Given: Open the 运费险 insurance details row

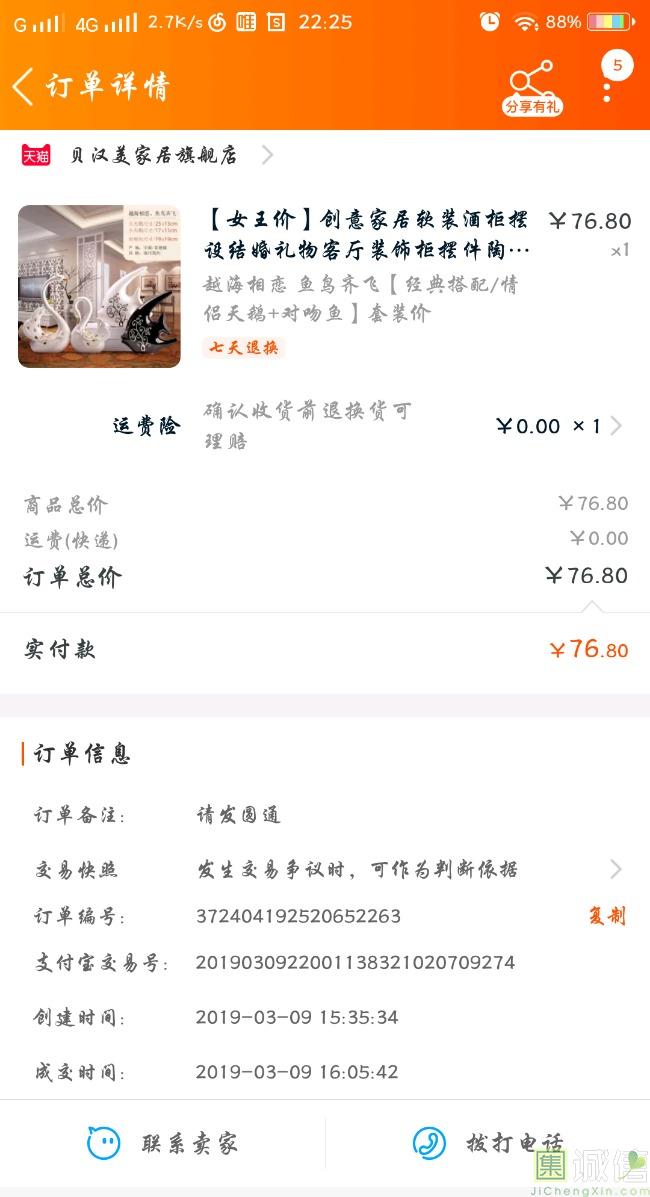Looking at the screenshot, I should pyautogui.click(x=325, y=426).
